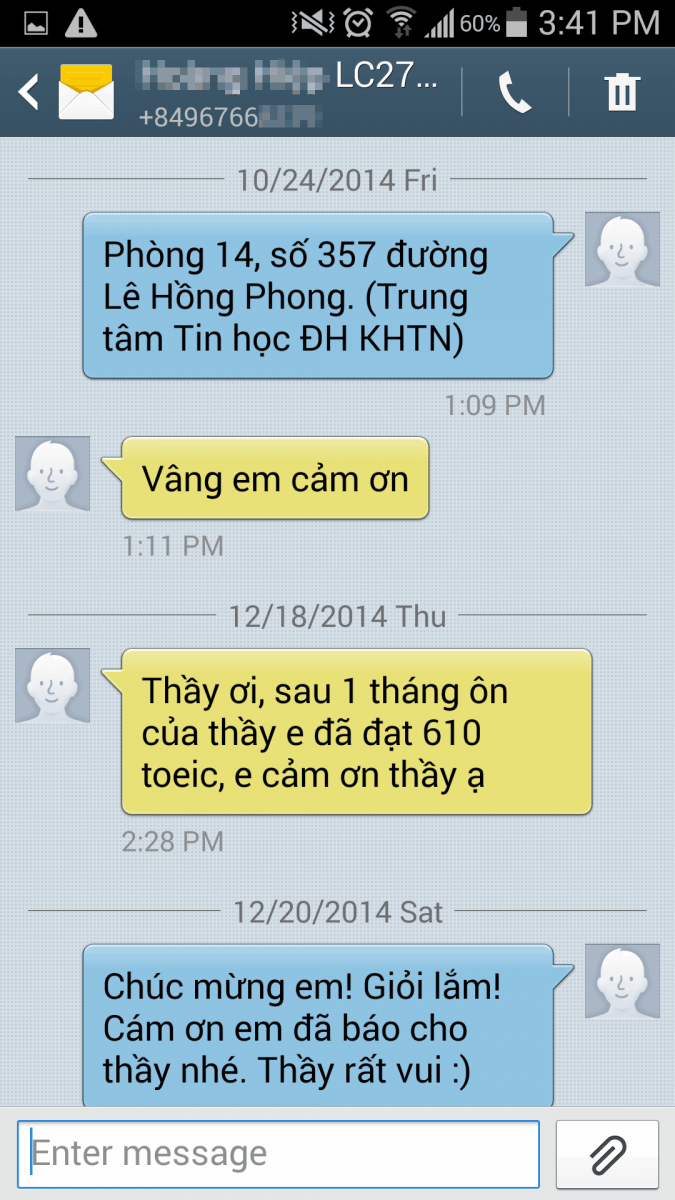
Task: Delete messages with the trash icon
Action: click(622, 93)
